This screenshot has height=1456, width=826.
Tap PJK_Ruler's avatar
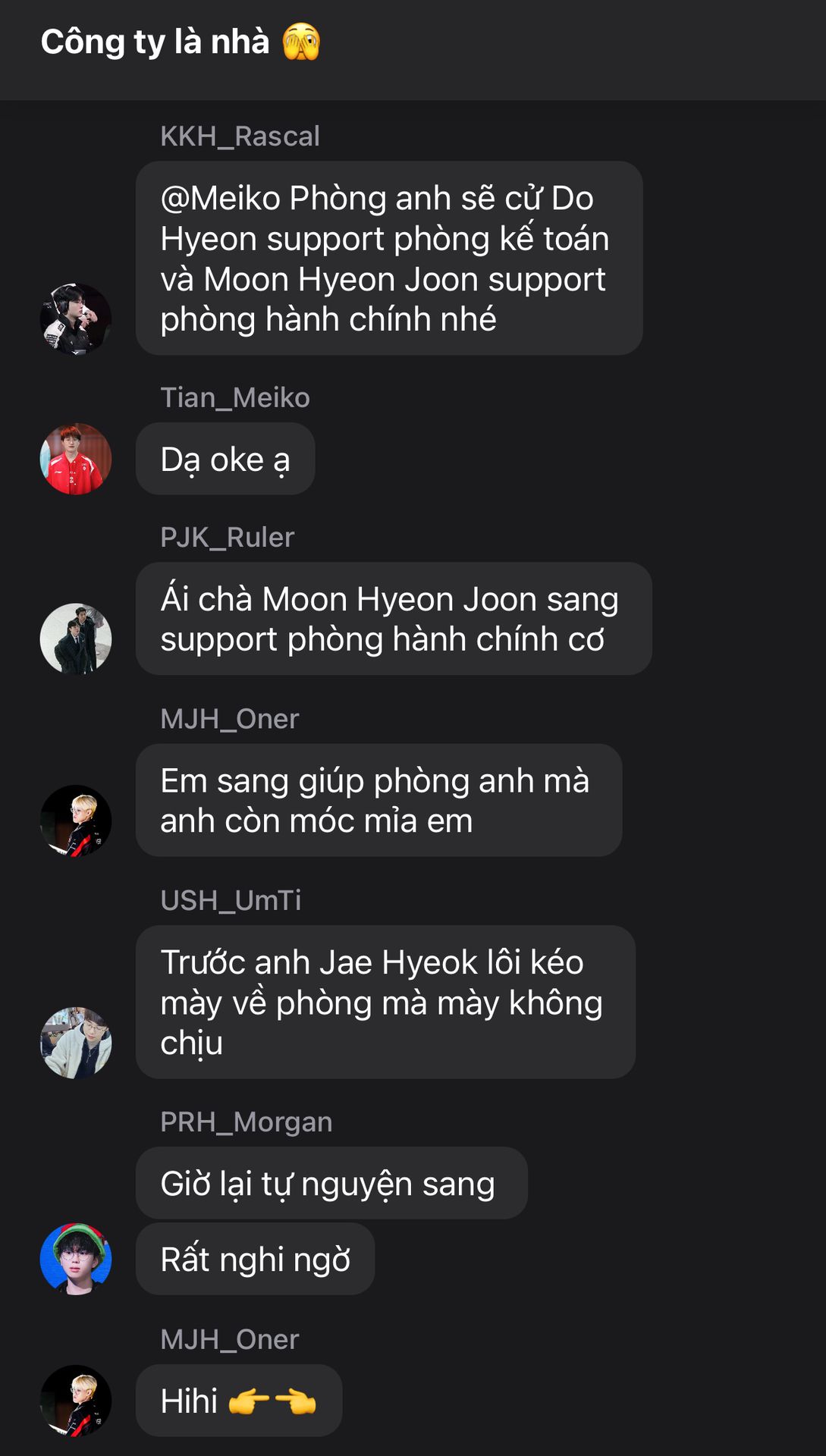point(76,639)
